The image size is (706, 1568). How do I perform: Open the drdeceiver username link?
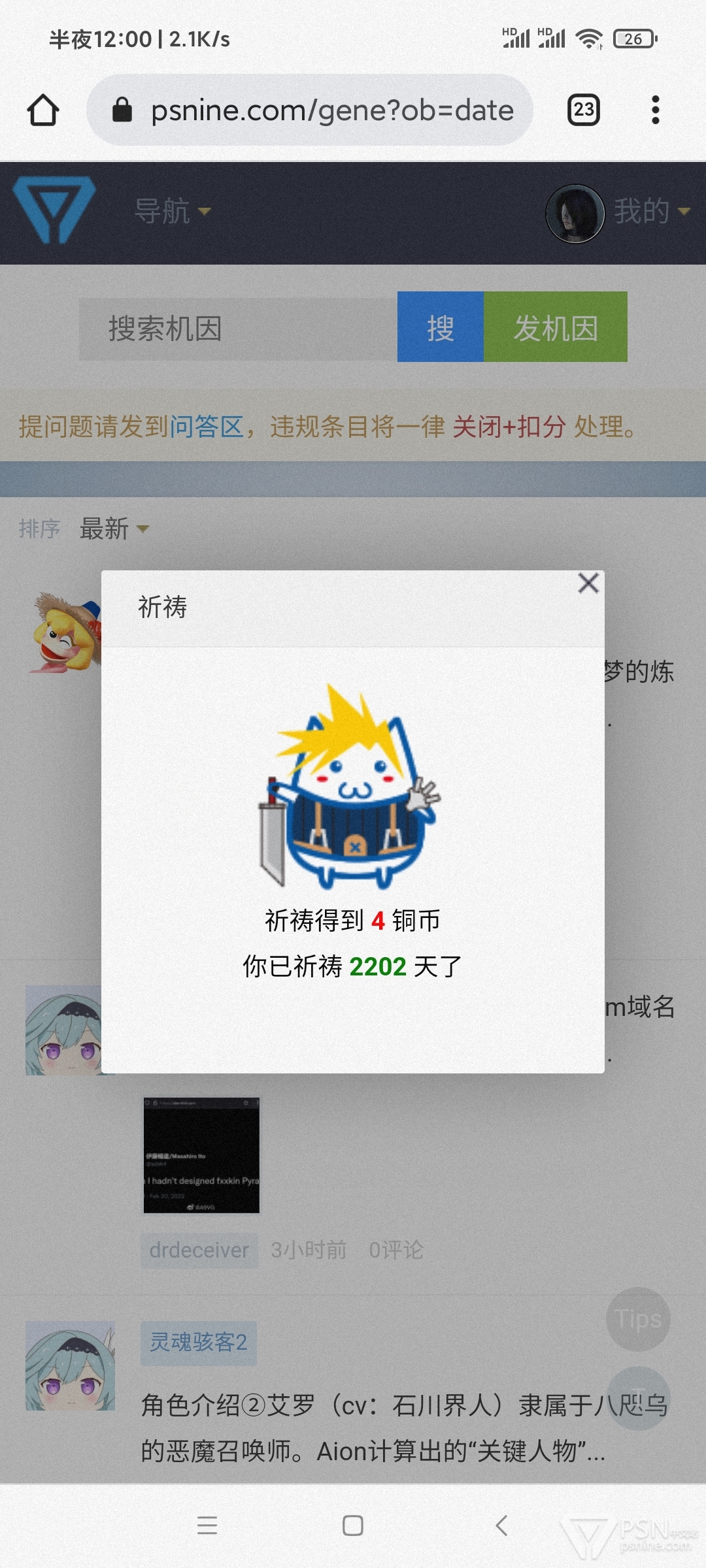pyautogui.click(x=199, y=1250)
